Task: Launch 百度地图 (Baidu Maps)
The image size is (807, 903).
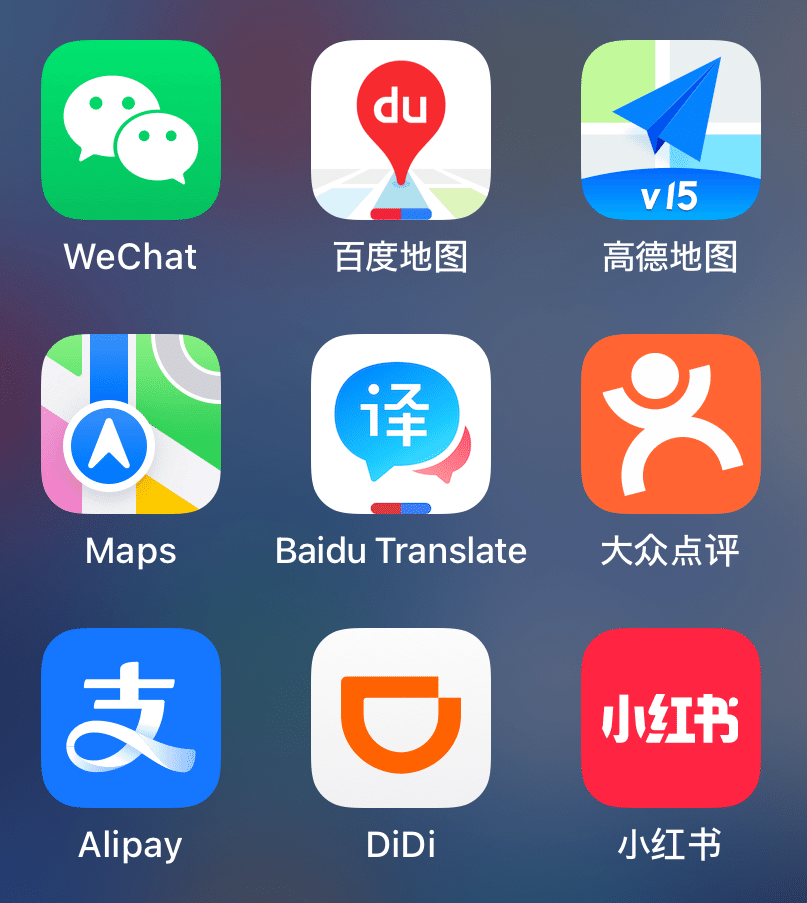Action: 401,130
